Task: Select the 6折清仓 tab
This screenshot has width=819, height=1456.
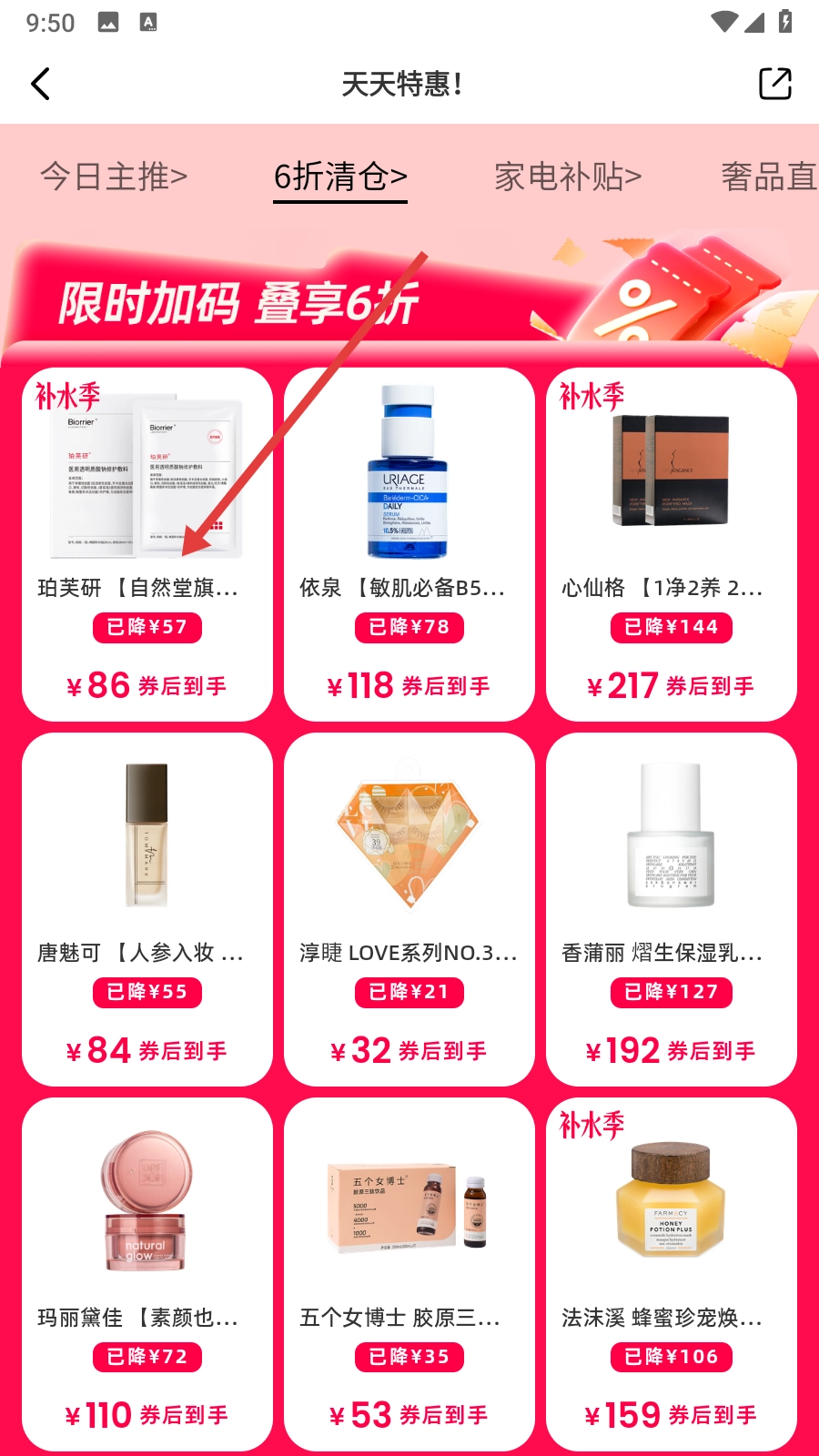Action: click(340, 177)
